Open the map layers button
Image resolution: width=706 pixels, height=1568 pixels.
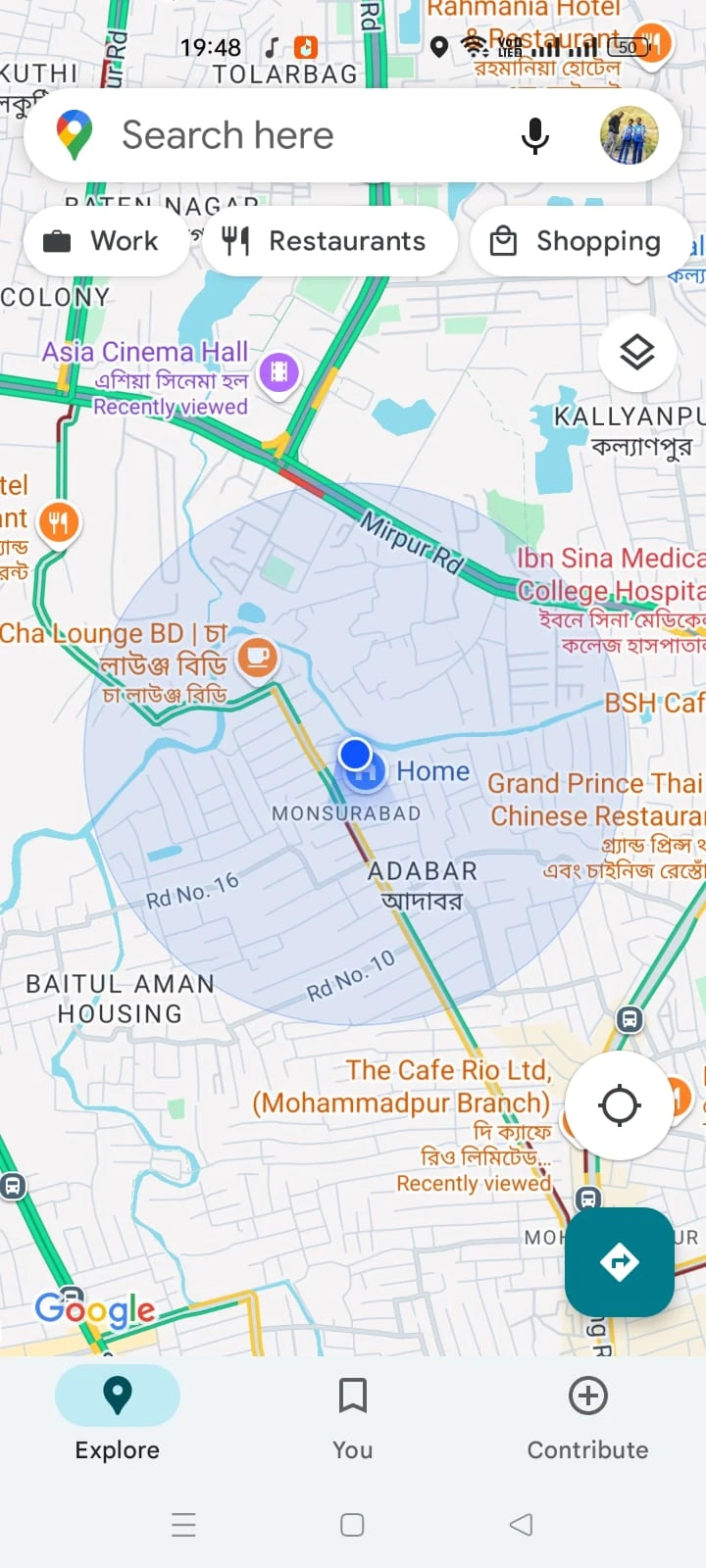coord(637,352)
